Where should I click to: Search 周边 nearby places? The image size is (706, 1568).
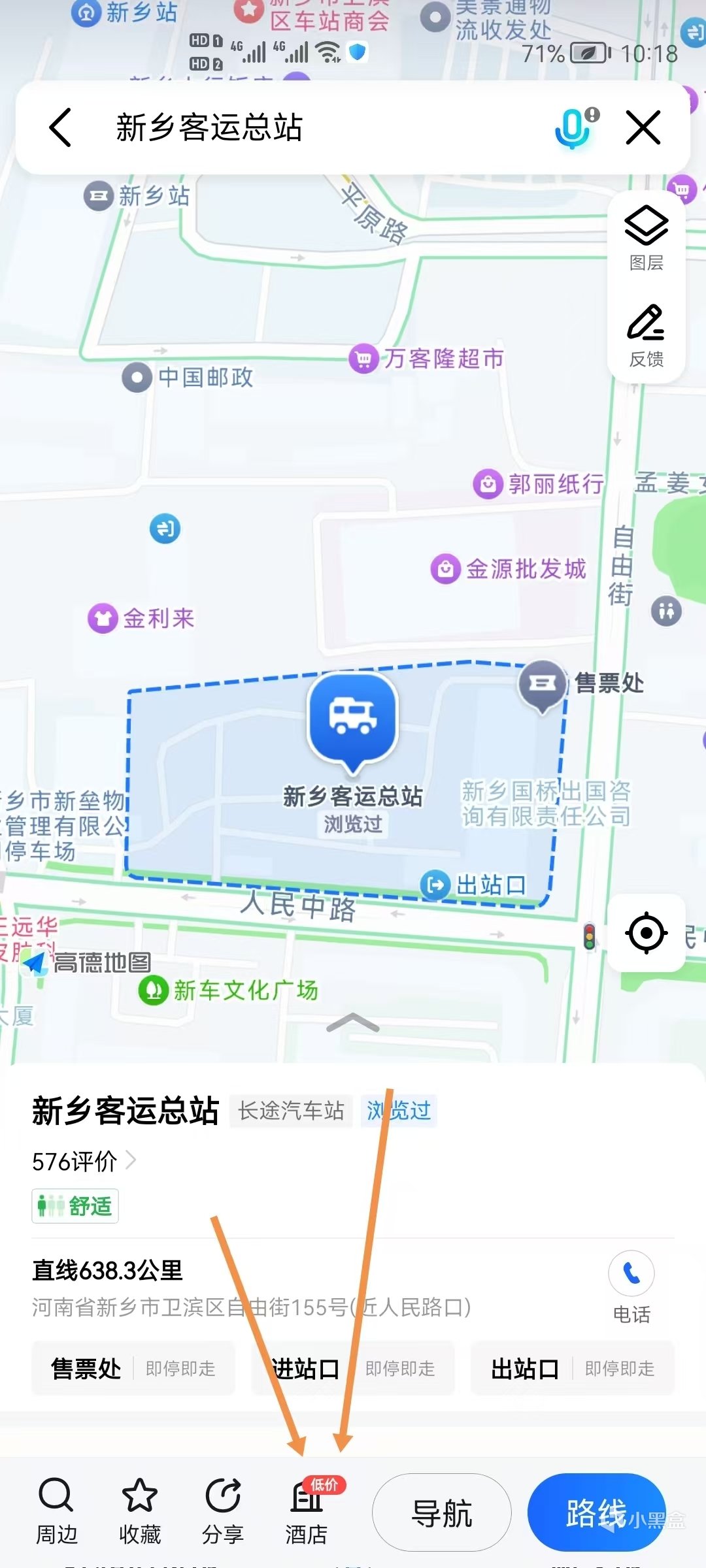click(x=57, y=1511)
